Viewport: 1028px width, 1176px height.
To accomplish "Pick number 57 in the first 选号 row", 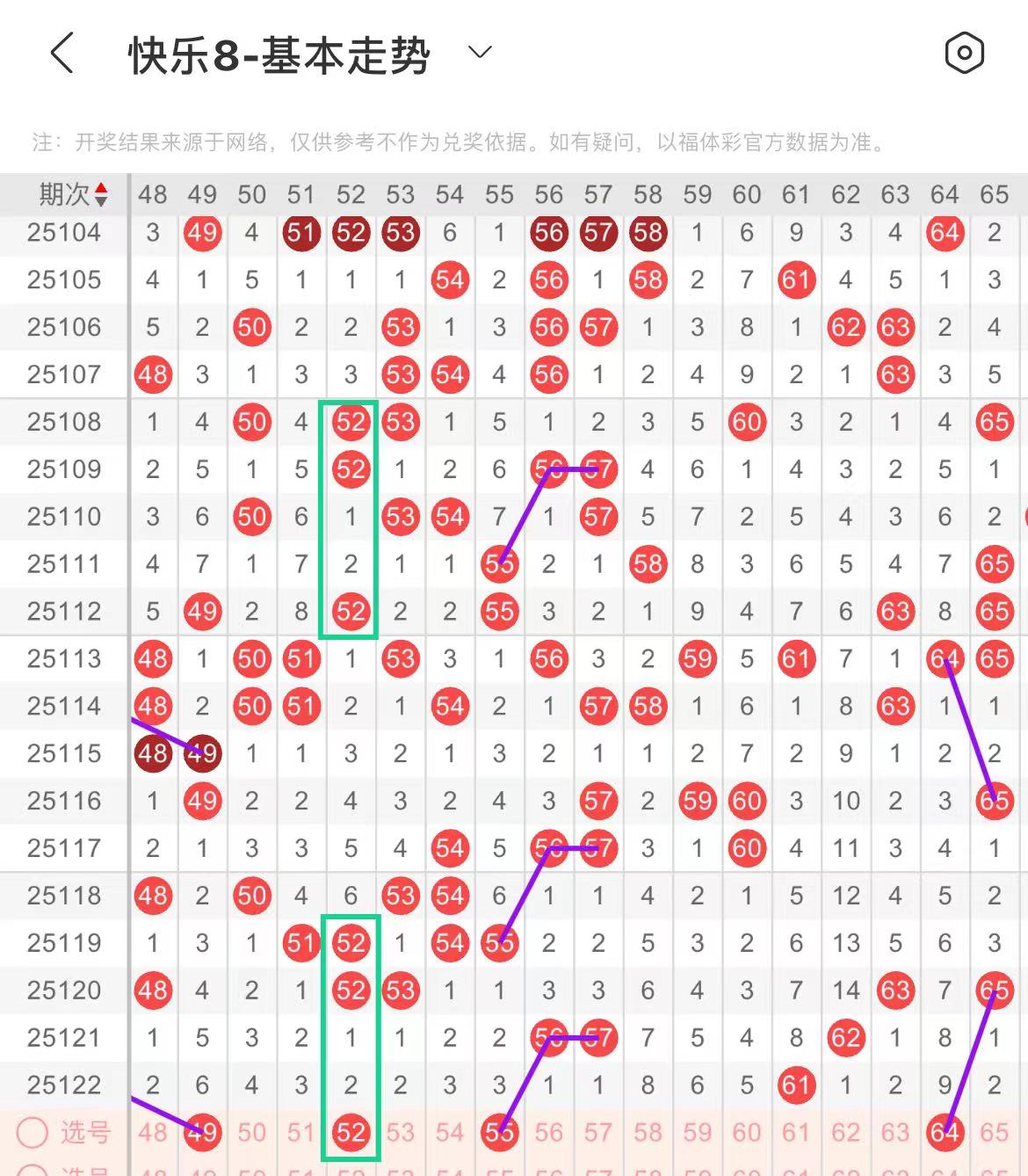I will coord(598,1132).
